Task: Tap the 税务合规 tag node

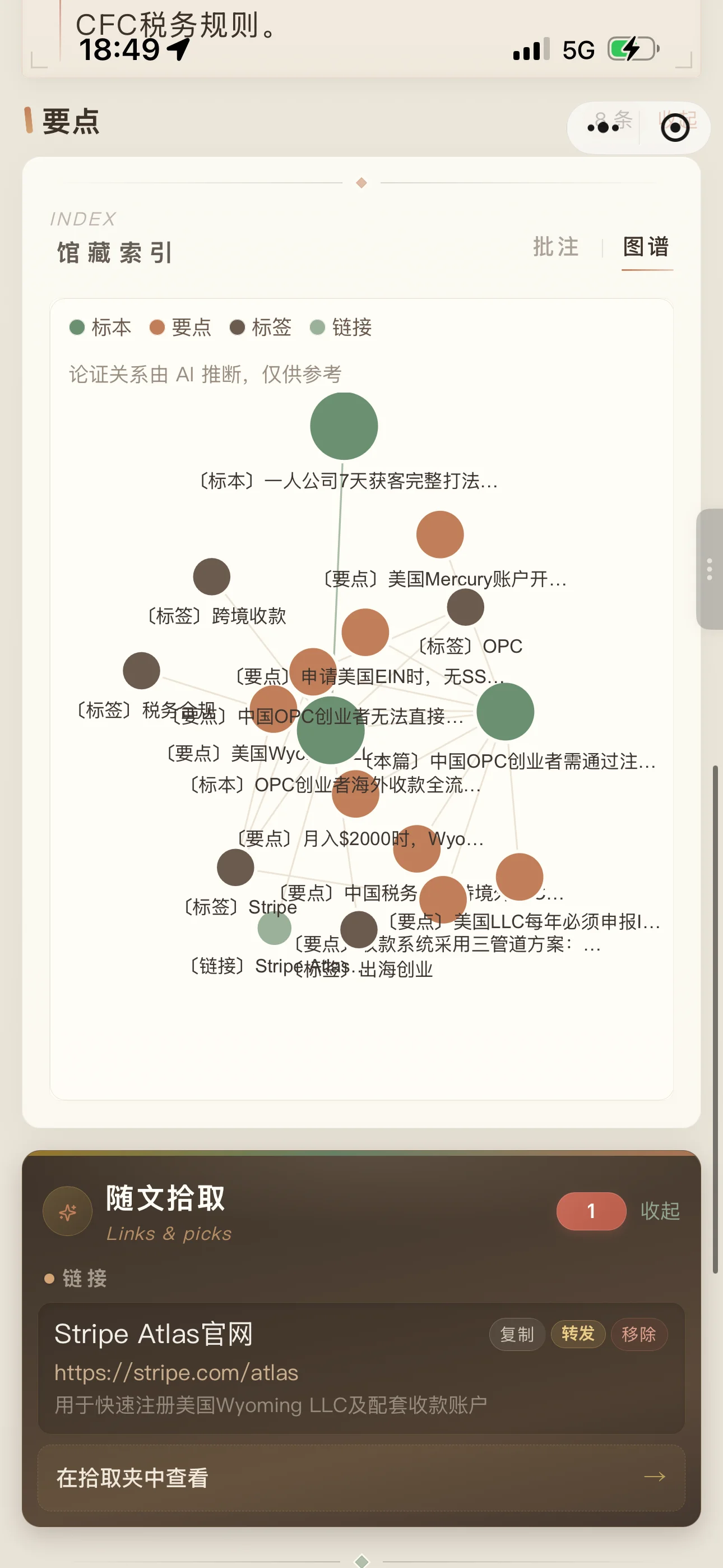Action: point(141,670)
